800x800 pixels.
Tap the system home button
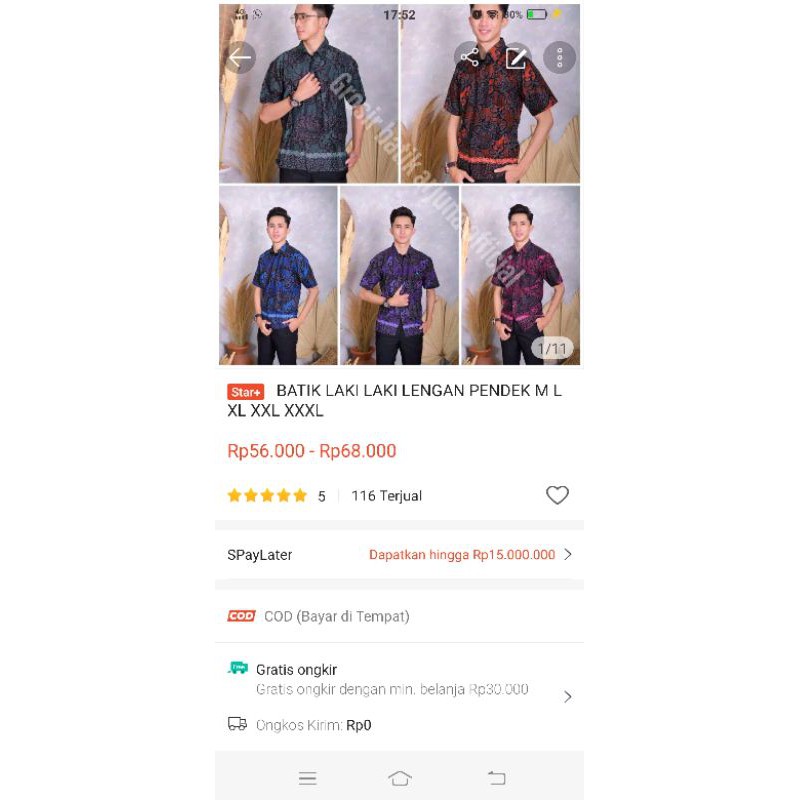pos(399,778)
